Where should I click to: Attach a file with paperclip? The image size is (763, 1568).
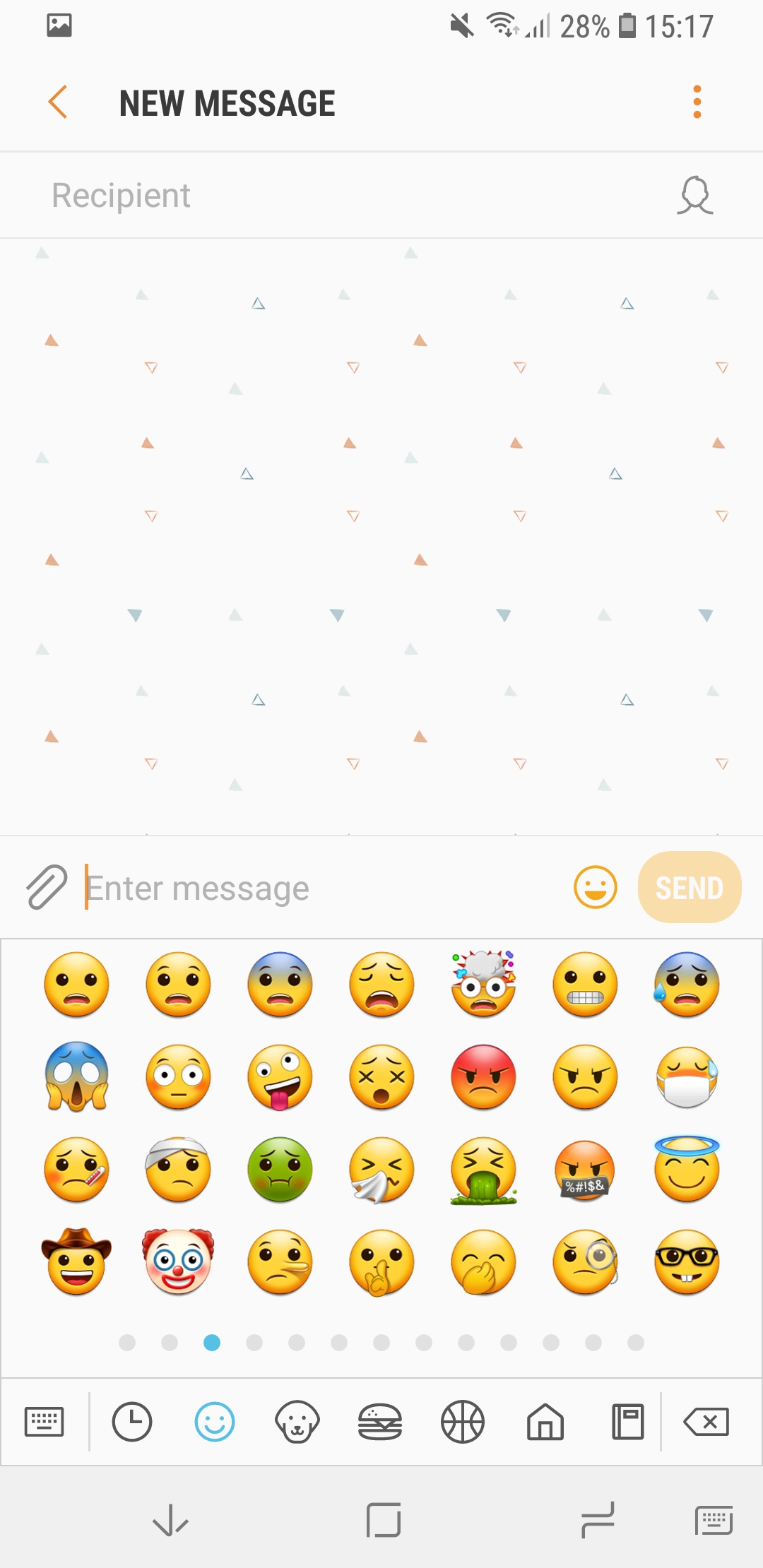pos(47,887)
